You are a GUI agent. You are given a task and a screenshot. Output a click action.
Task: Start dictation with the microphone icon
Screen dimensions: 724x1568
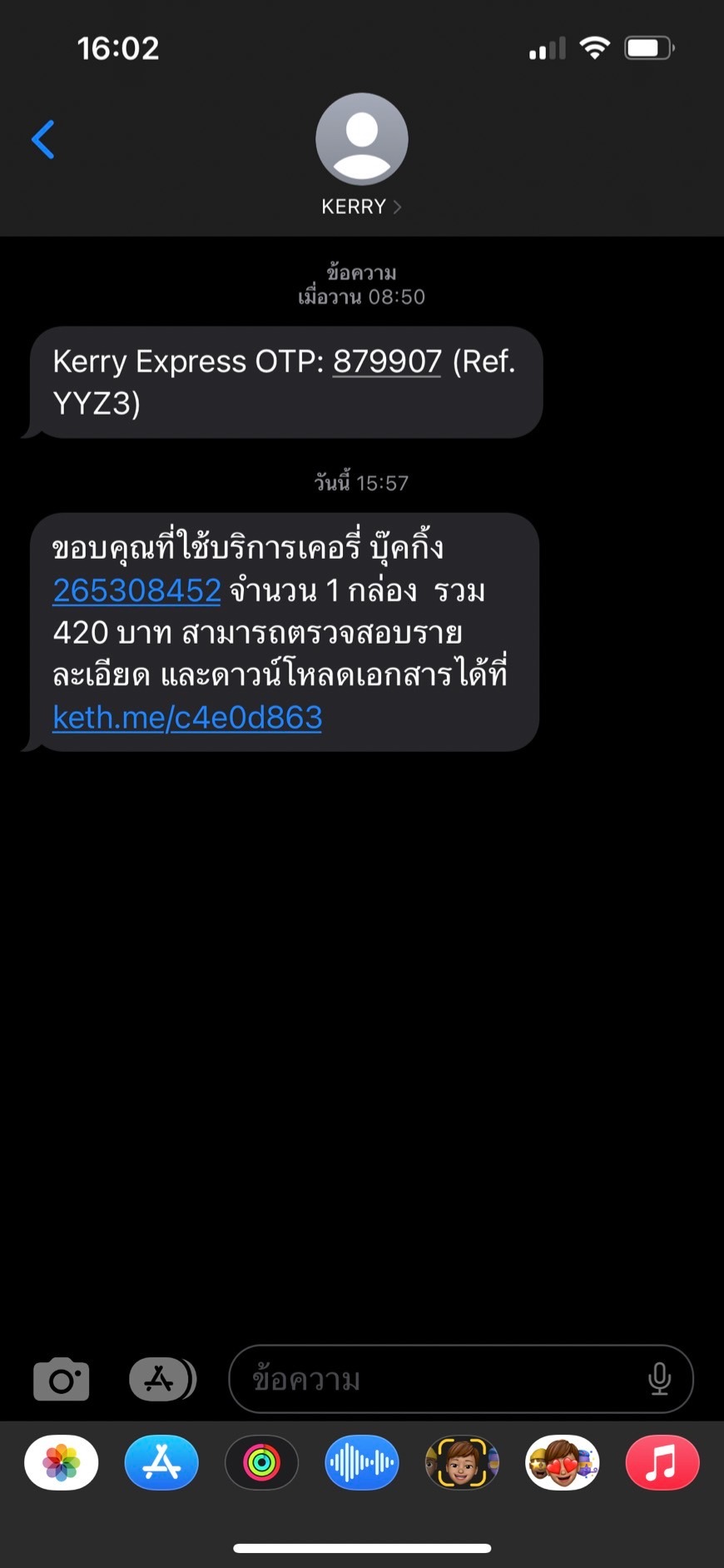point(659,1380)
